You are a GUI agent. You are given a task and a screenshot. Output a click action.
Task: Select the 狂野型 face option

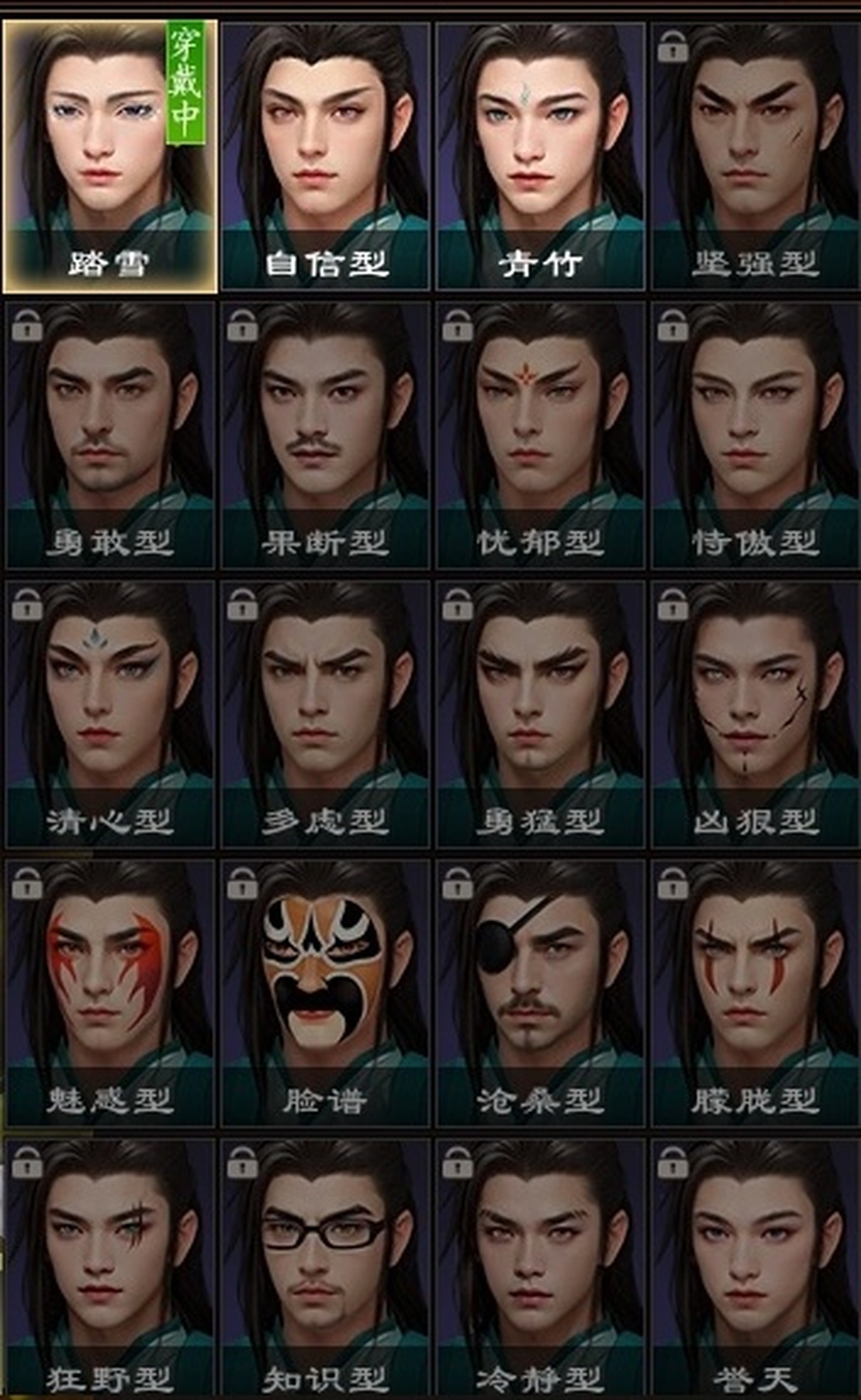click(110, 1269)
